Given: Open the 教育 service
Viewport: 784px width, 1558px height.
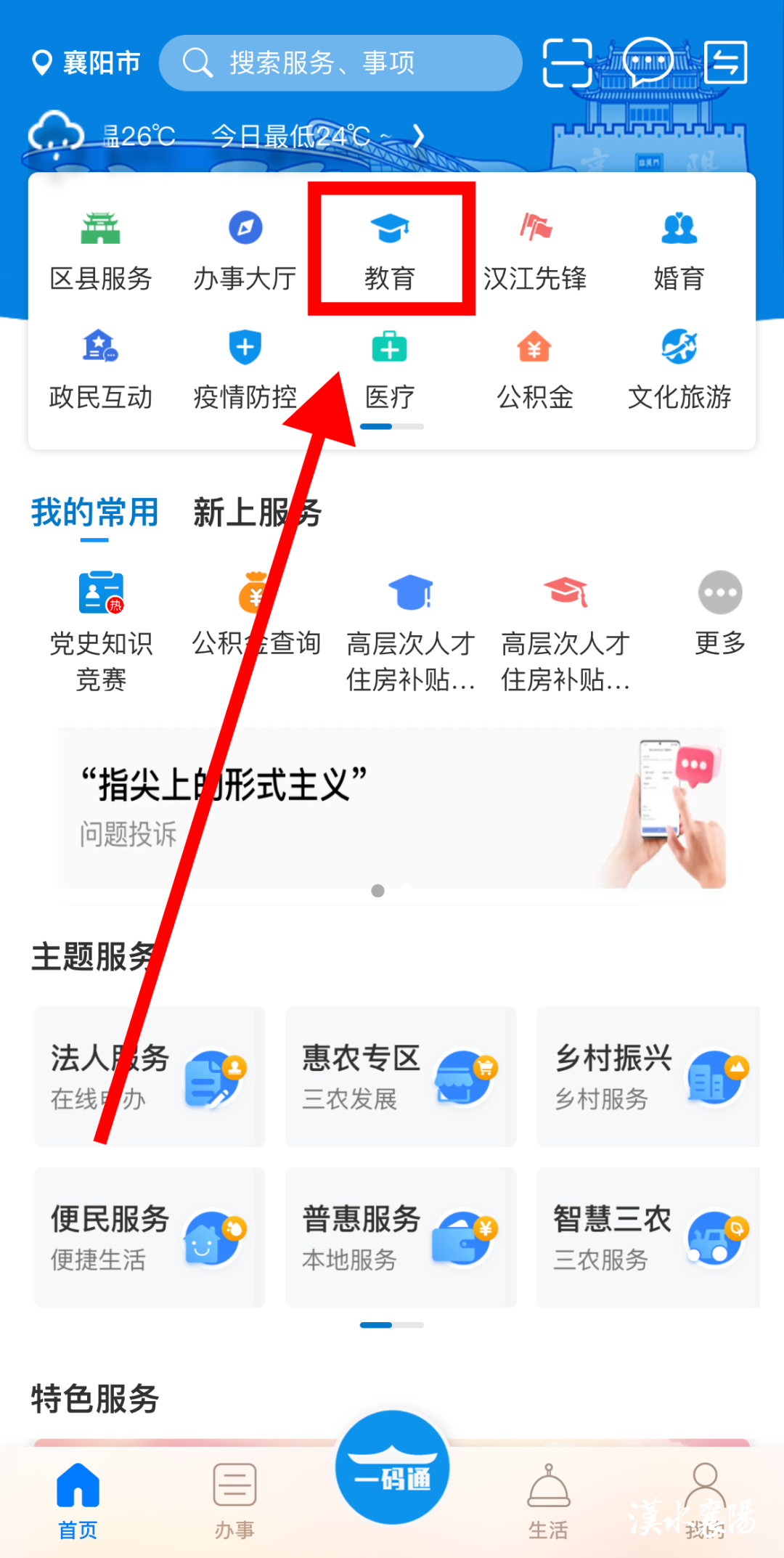Looking at the screenshot, I should (391, 250).
